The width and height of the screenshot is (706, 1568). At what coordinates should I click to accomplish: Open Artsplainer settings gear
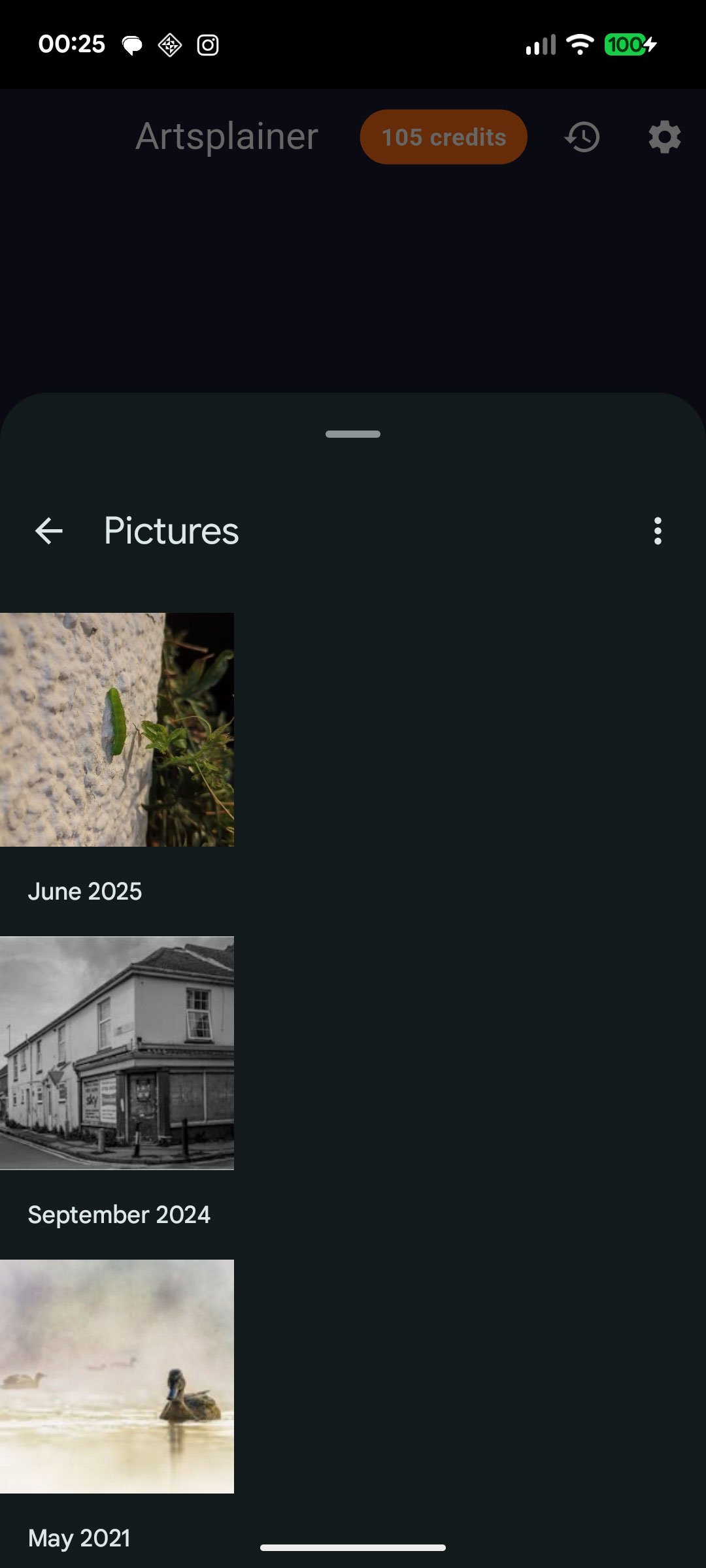tap(664, 137)
